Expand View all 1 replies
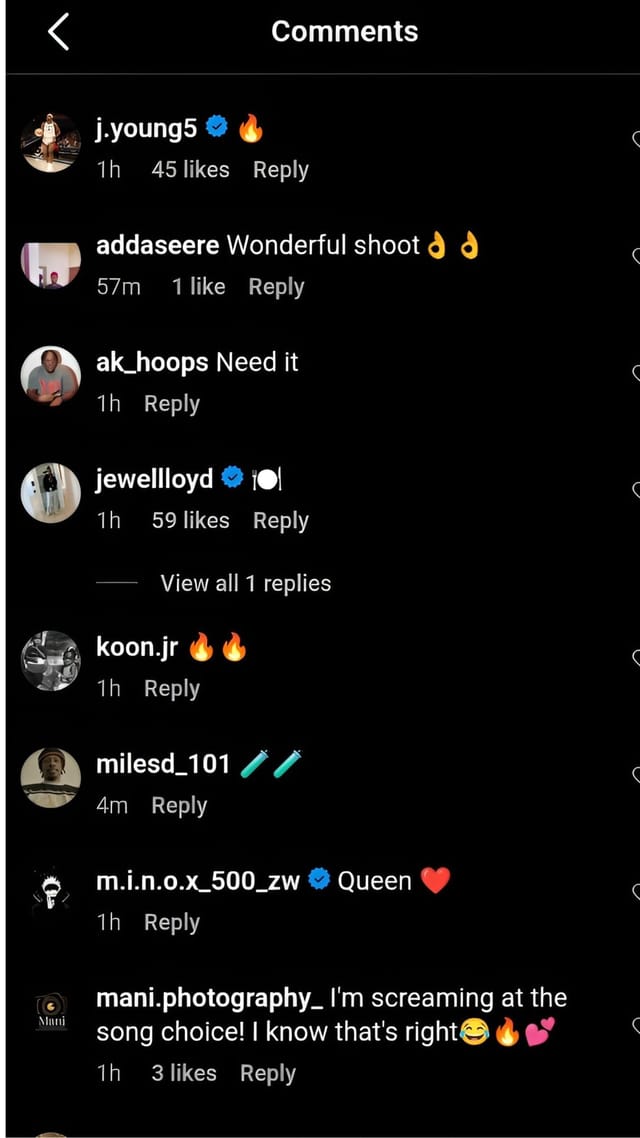Image resolution: width=640 pixels, height=1138 pixels. click(x=245, y=584)
